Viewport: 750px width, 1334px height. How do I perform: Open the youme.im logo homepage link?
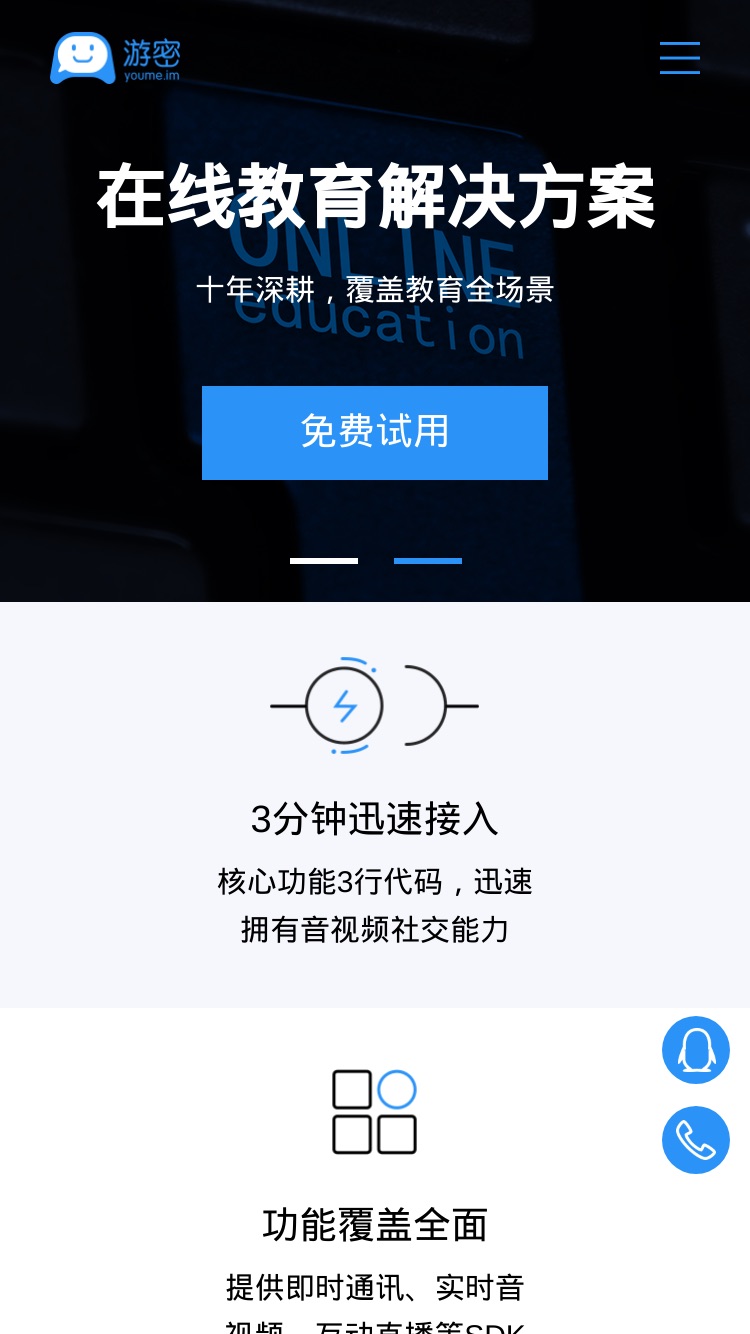point(115,58)
